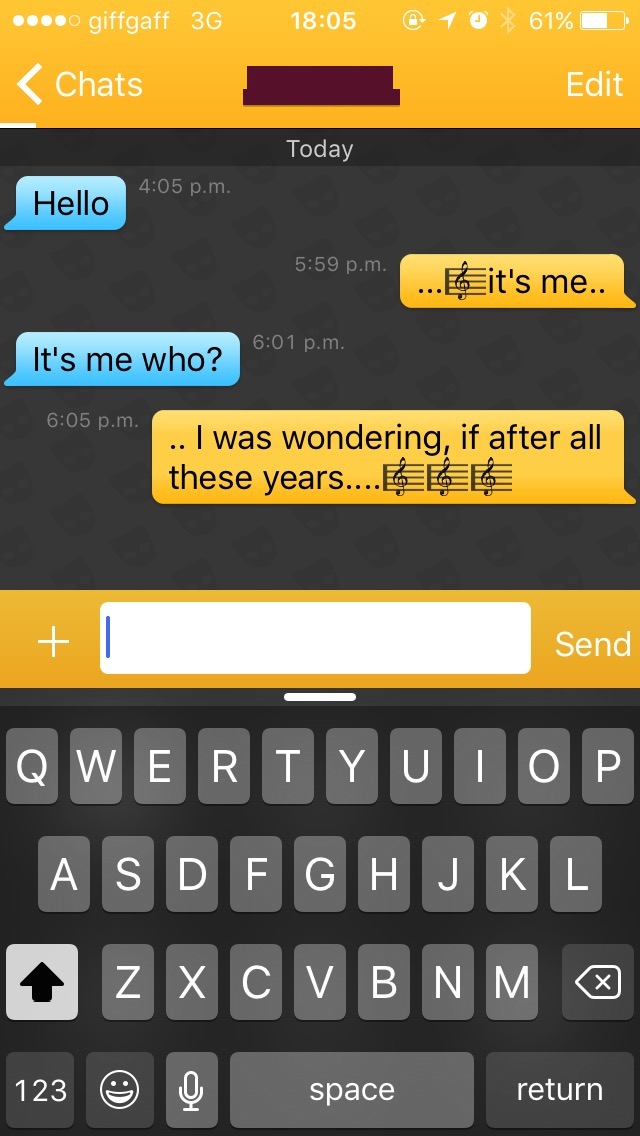This screenshot has width=640, height=1136.
Task: Open the redacted contact's profile title
Action: 320,86
